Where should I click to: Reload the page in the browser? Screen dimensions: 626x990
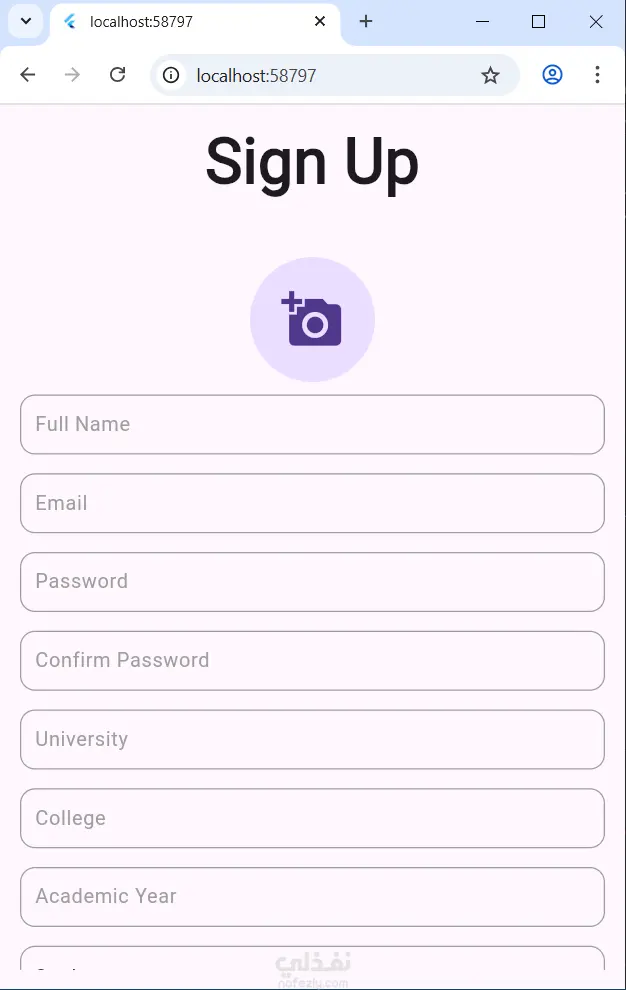pos(117,75)
